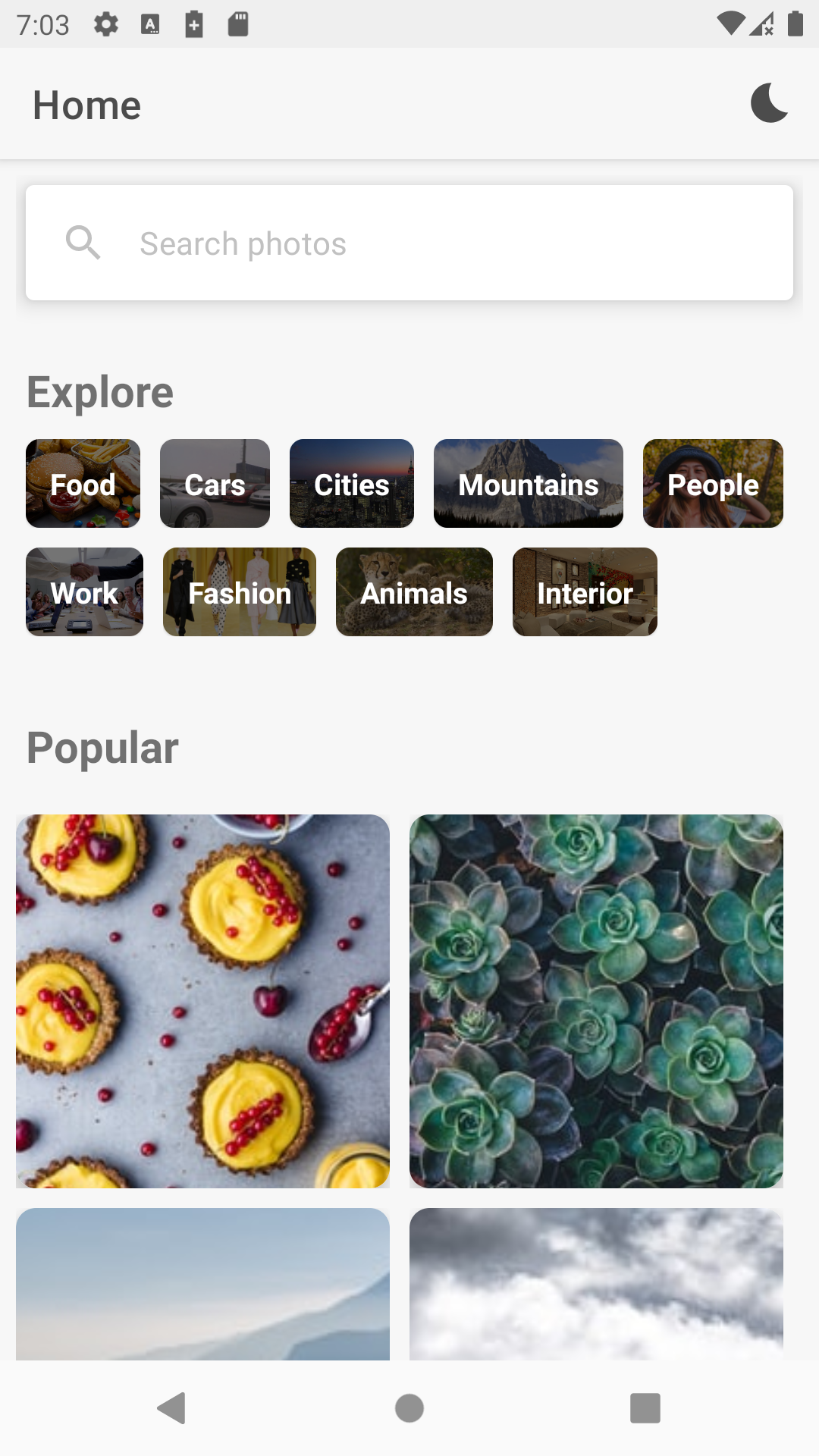Image resolution: width=819 pixels, height=1456 pixels.
Task: Explore the Interior category
Action: [x=585, y=592]
